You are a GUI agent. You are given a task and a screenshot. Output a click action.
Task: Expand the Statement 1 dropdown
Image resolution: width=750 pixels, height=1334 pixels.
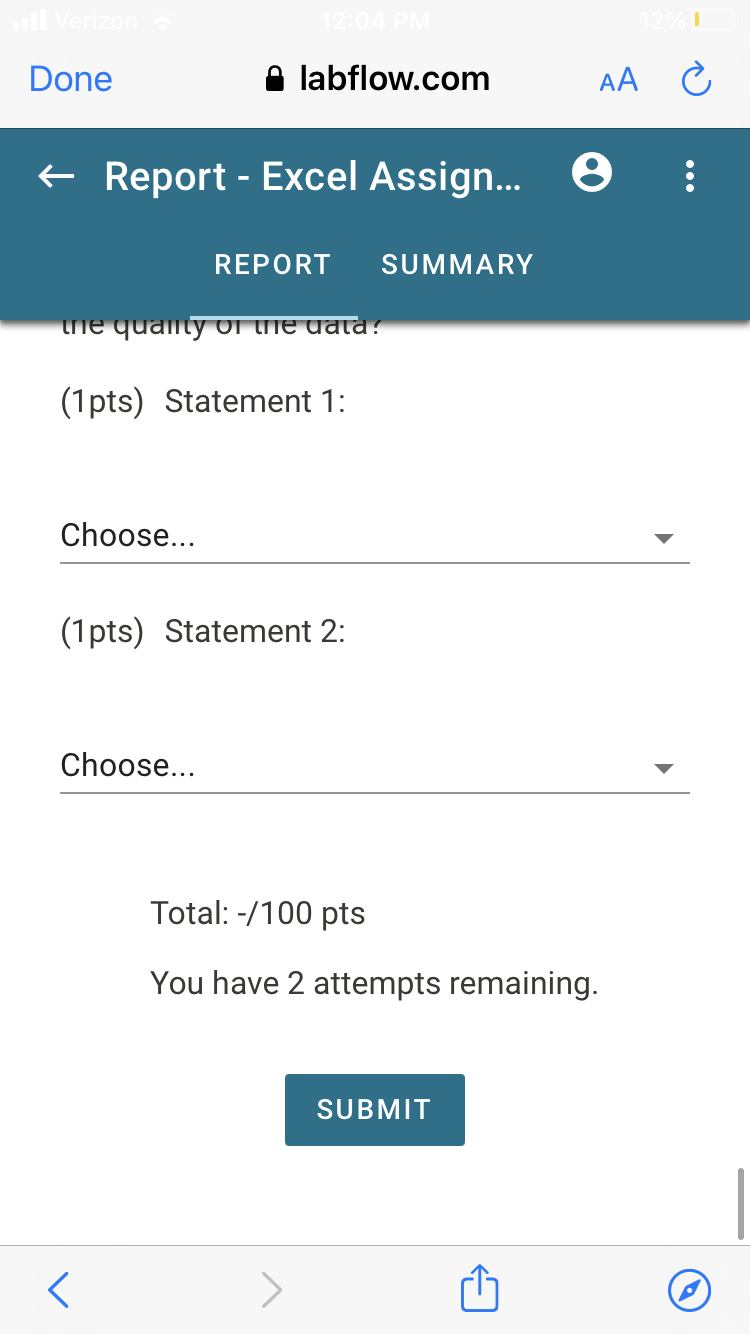[375, 537]
